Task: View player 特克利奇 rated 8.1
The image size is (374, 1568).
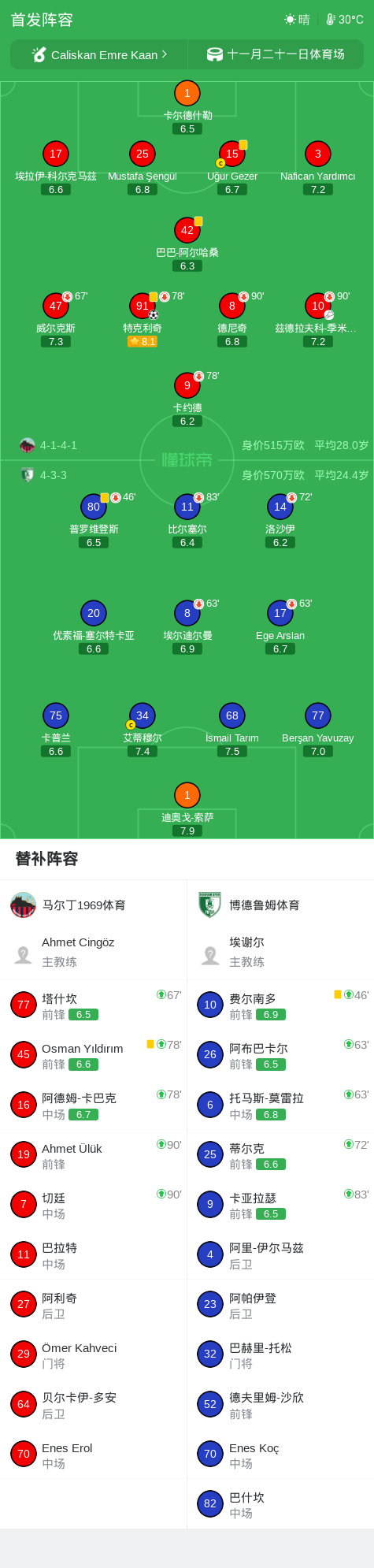Action: pos(143,320)
